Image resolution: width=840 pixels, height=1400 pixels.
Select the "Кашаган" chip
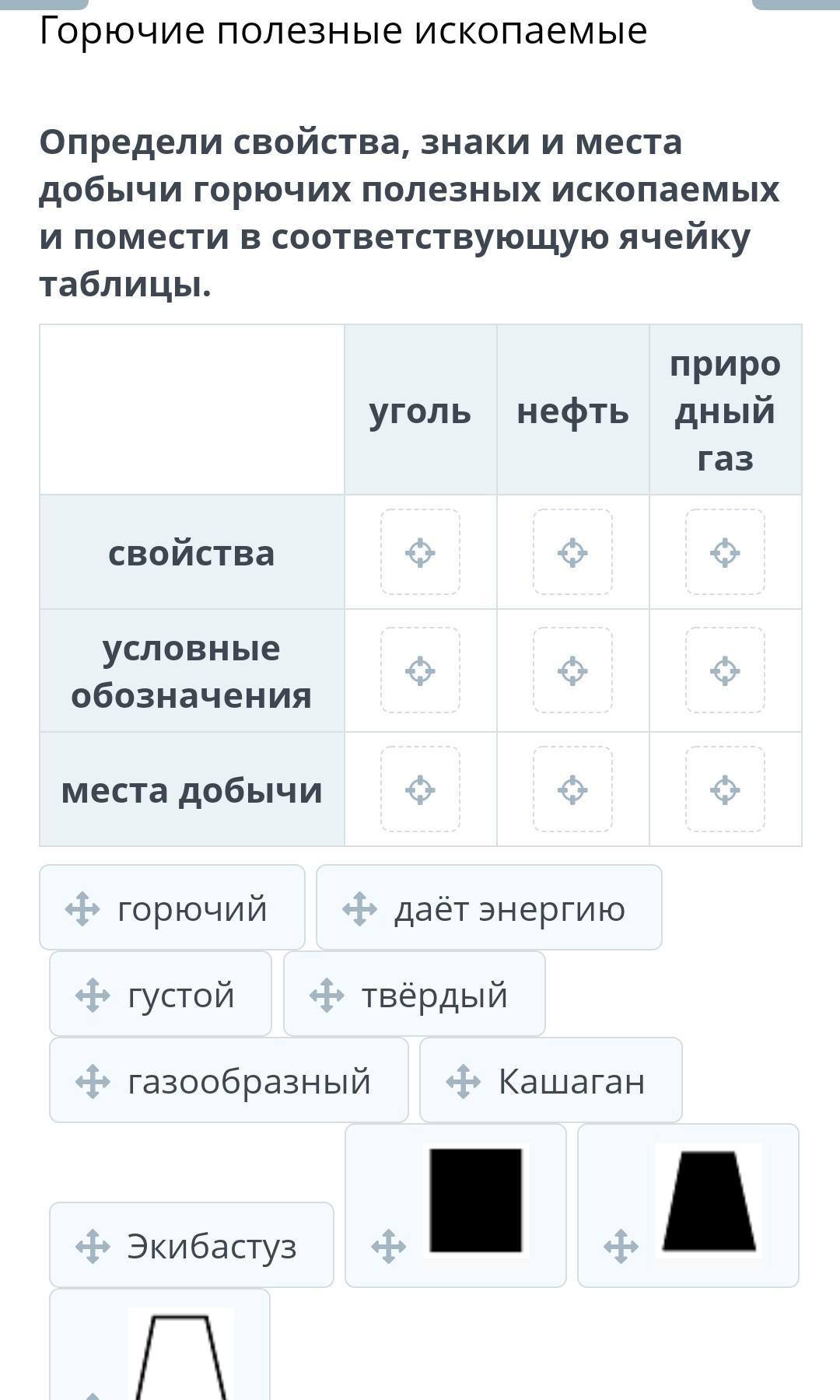pos(551,1080)
